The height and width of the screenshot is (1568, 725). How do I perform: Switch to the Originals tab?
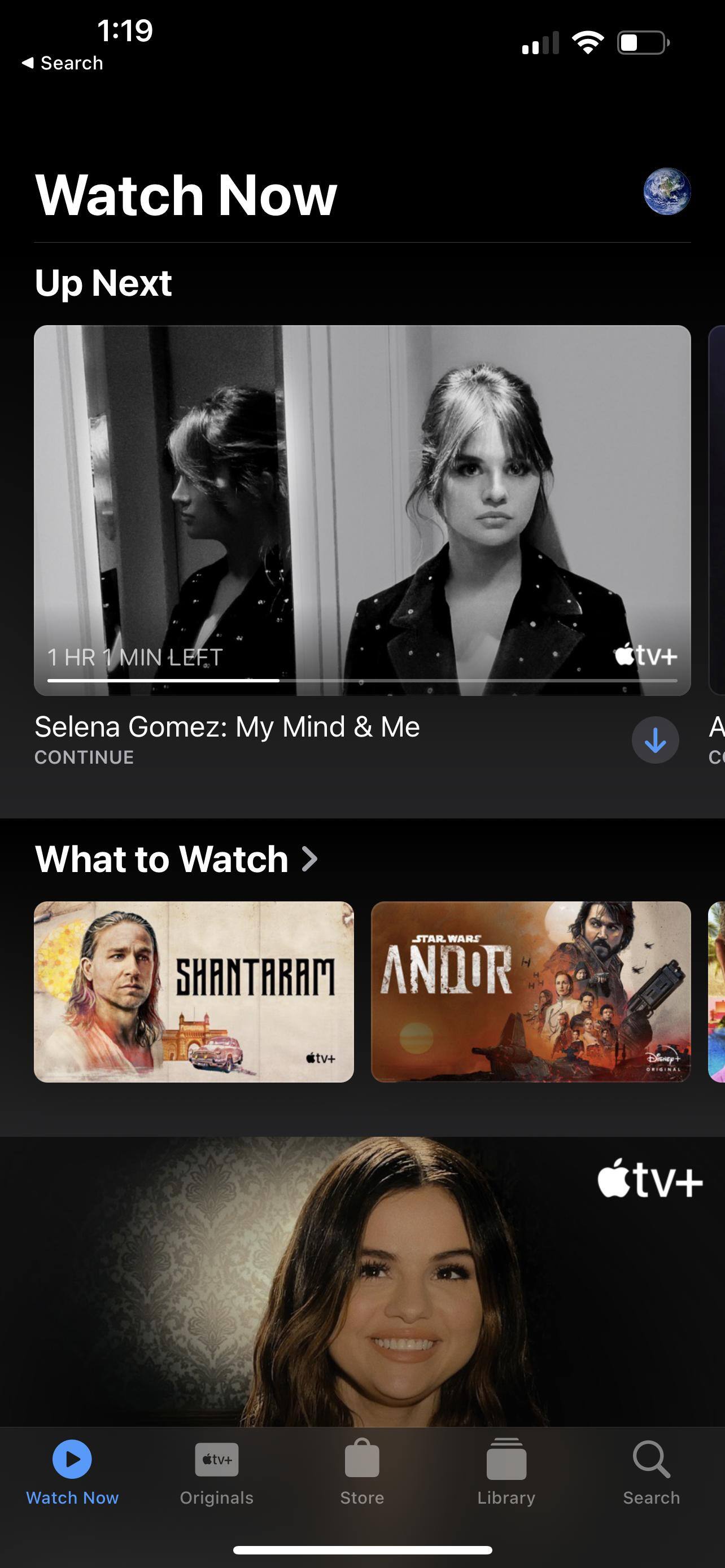[217, 1472]
